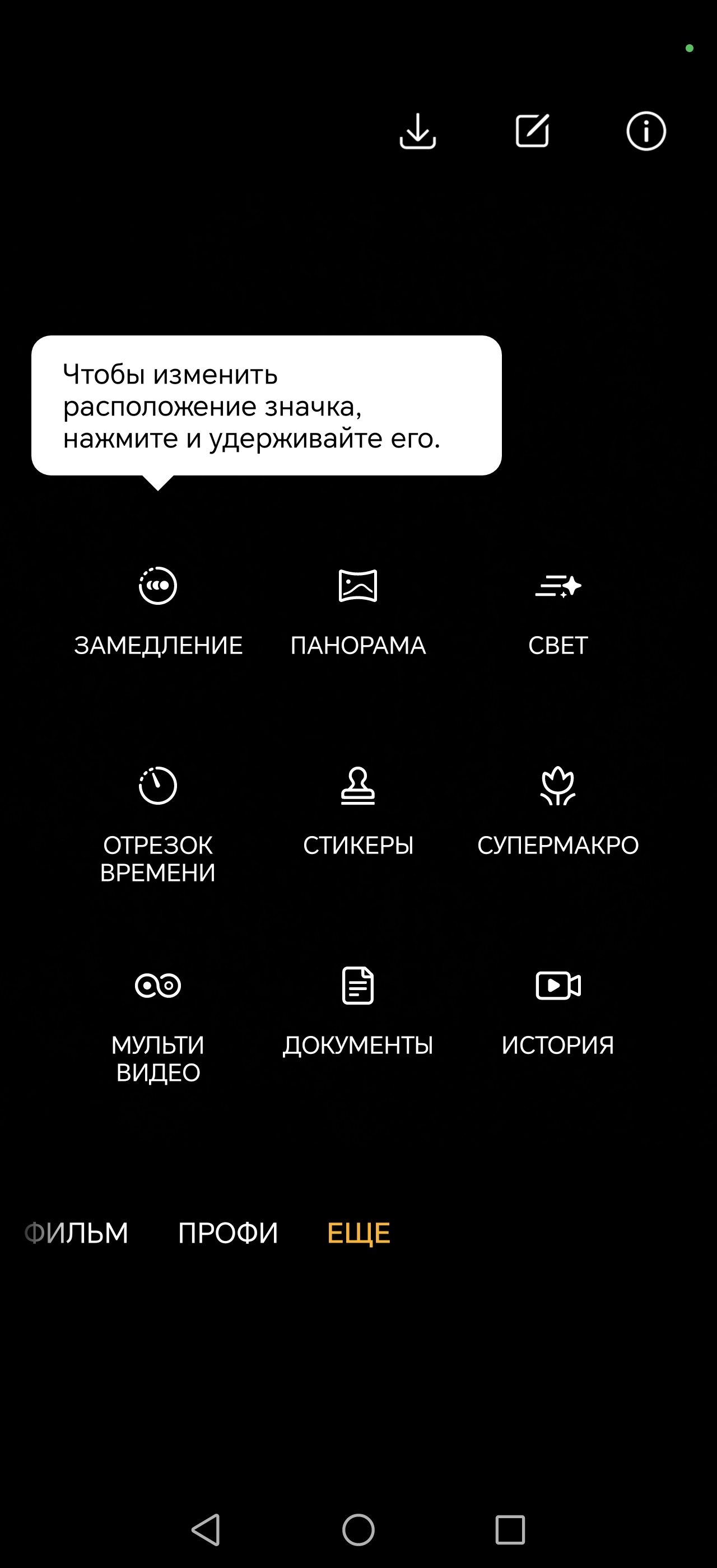717x1568 pixels.
Task: Choose ДОКУМЕНТЫ scan mode
Action: (x=358, y=1009)
